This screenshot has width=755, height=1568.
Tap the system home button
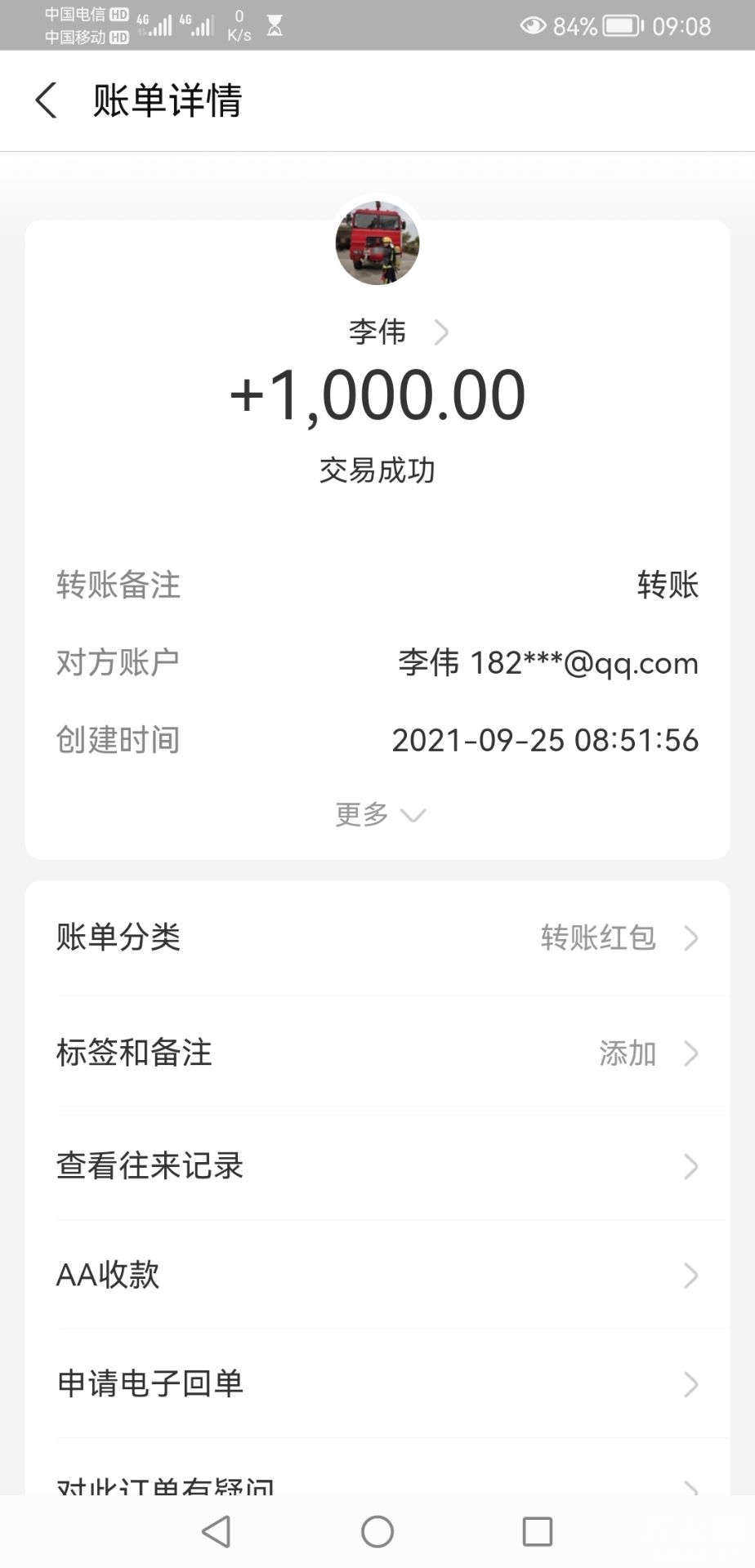click(377, 1531)
